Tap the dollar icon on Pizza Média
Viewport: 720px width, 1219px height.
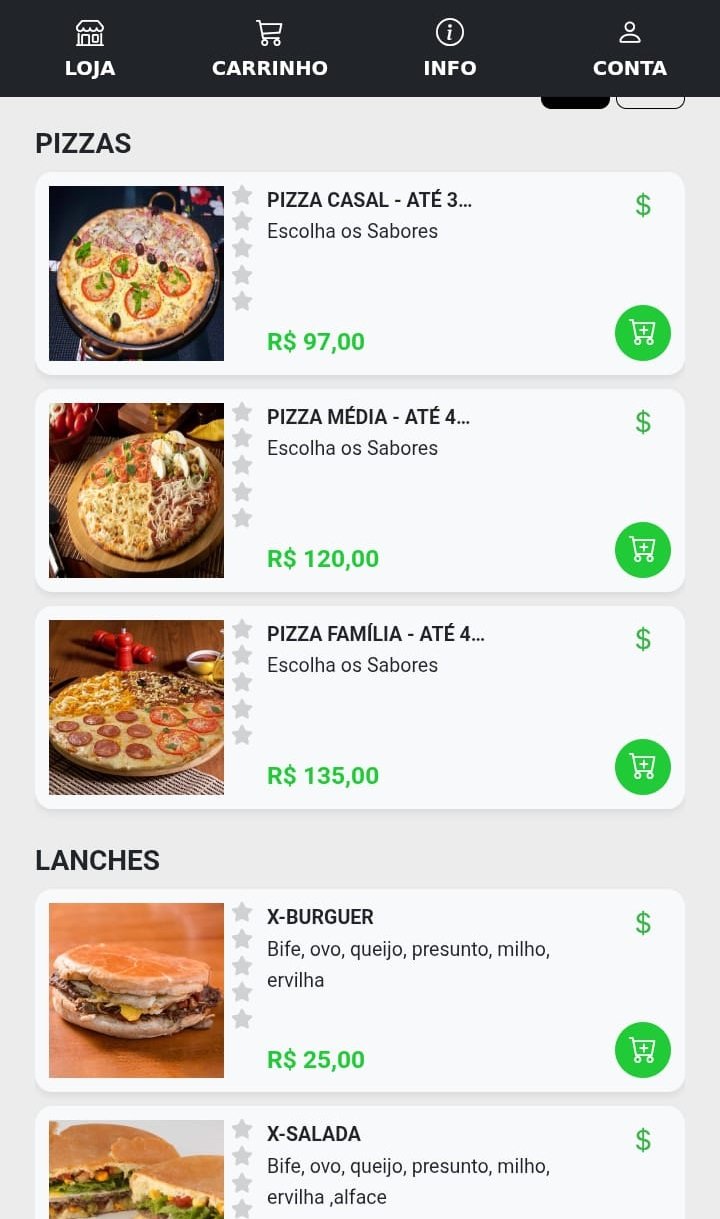[x=643, y=422]
